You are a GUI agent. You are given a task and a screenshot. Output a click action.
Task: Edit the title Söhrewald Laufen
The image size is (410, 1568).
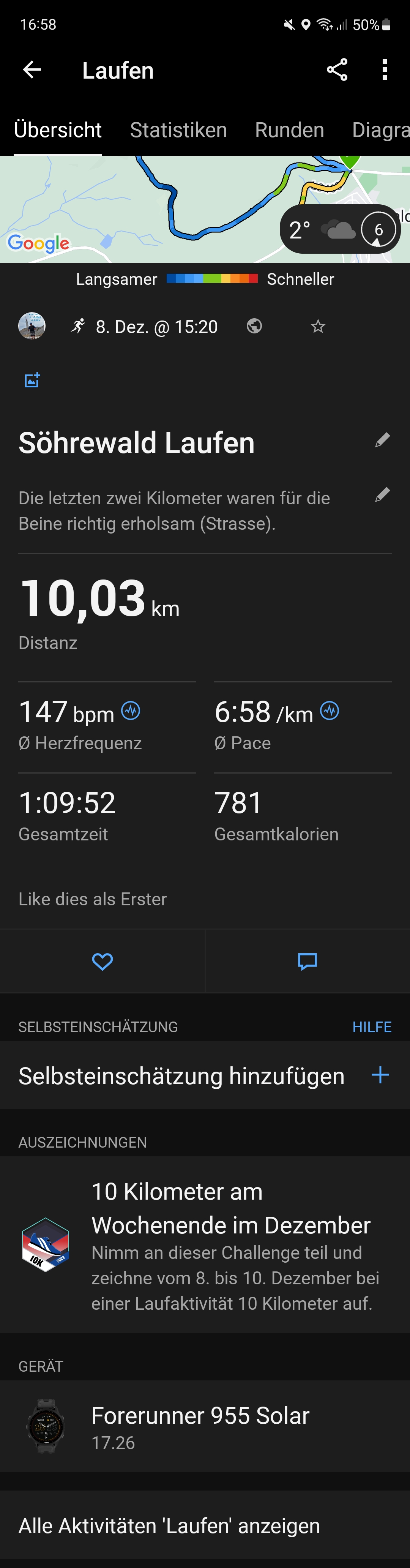(383, 440)
